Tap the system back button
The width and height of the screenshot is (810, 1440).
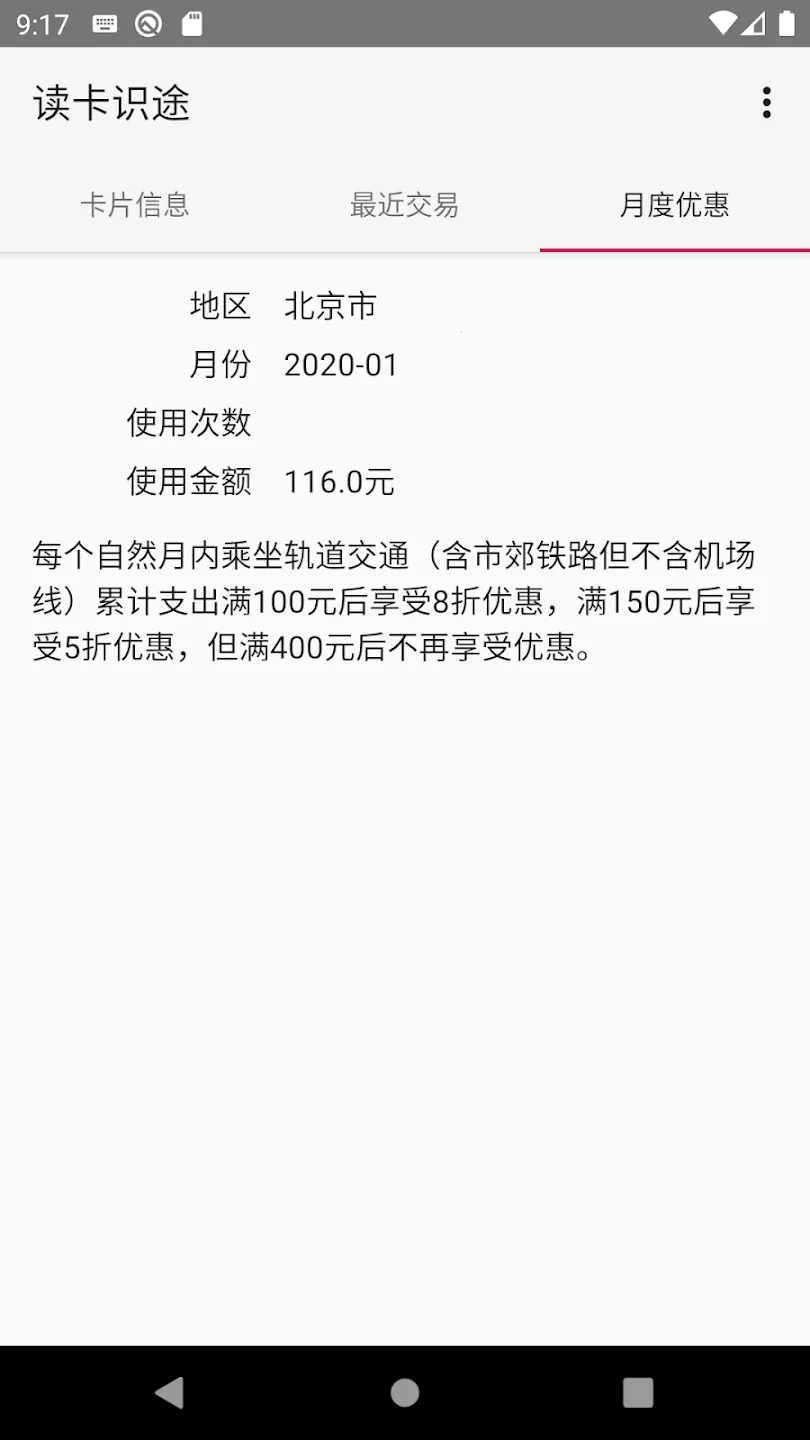tap(170, 1392)
